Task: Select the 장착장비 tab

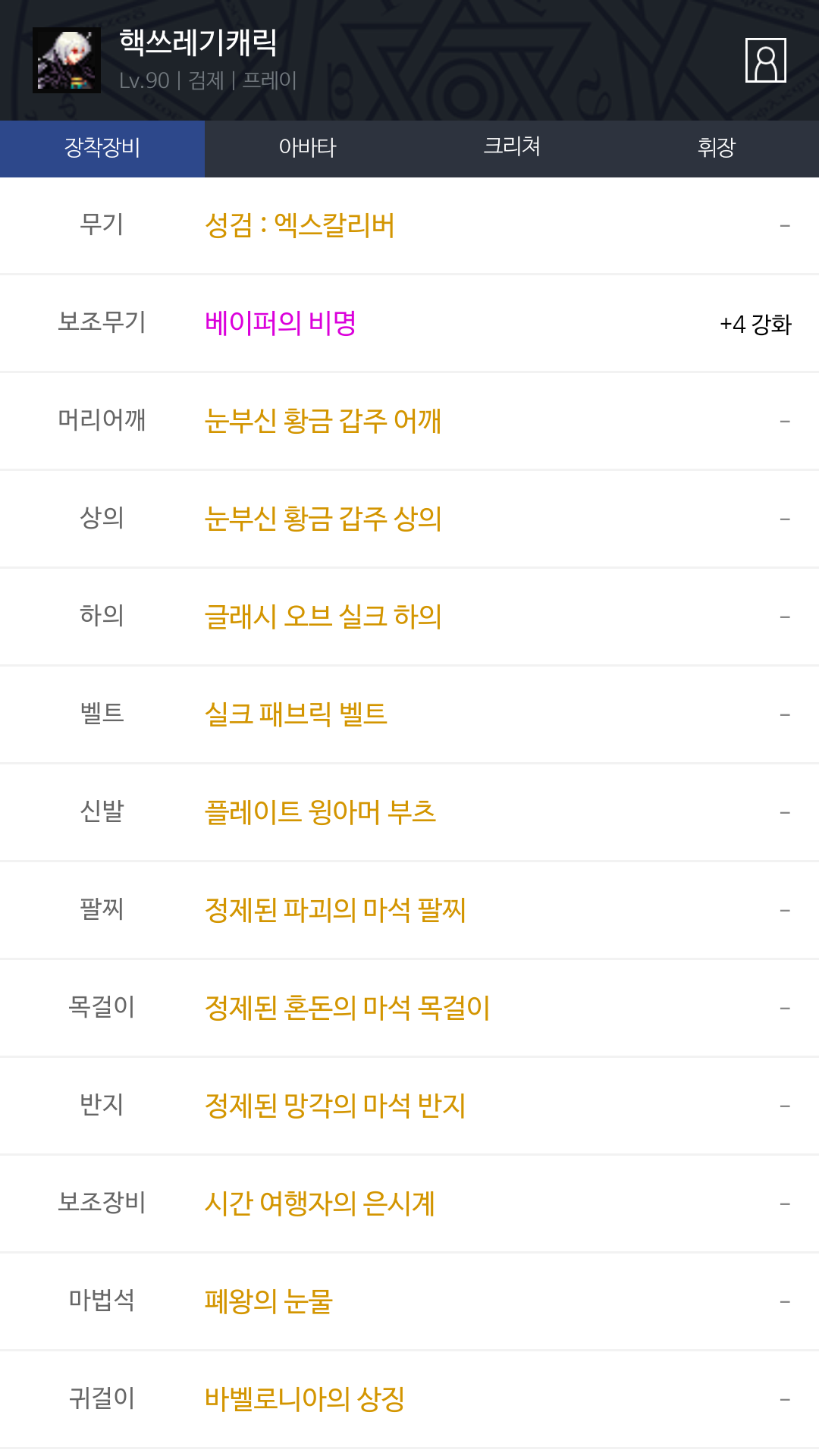Action: tap(102, 149)
